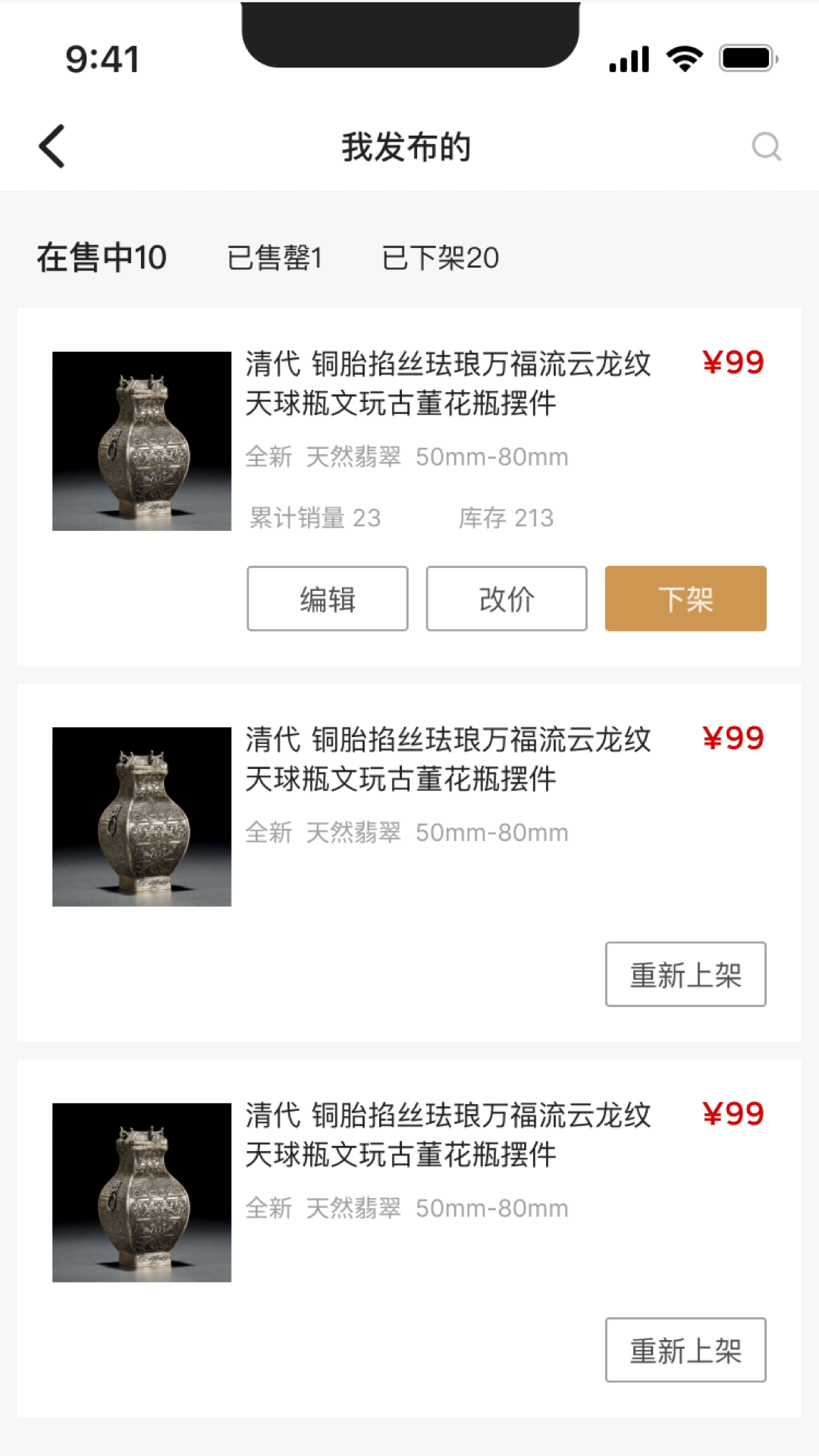Image resolution: width=819 pixels, height=1456 pixels.
Task: Tap the back arrow to return
Action: coord(50,146)
